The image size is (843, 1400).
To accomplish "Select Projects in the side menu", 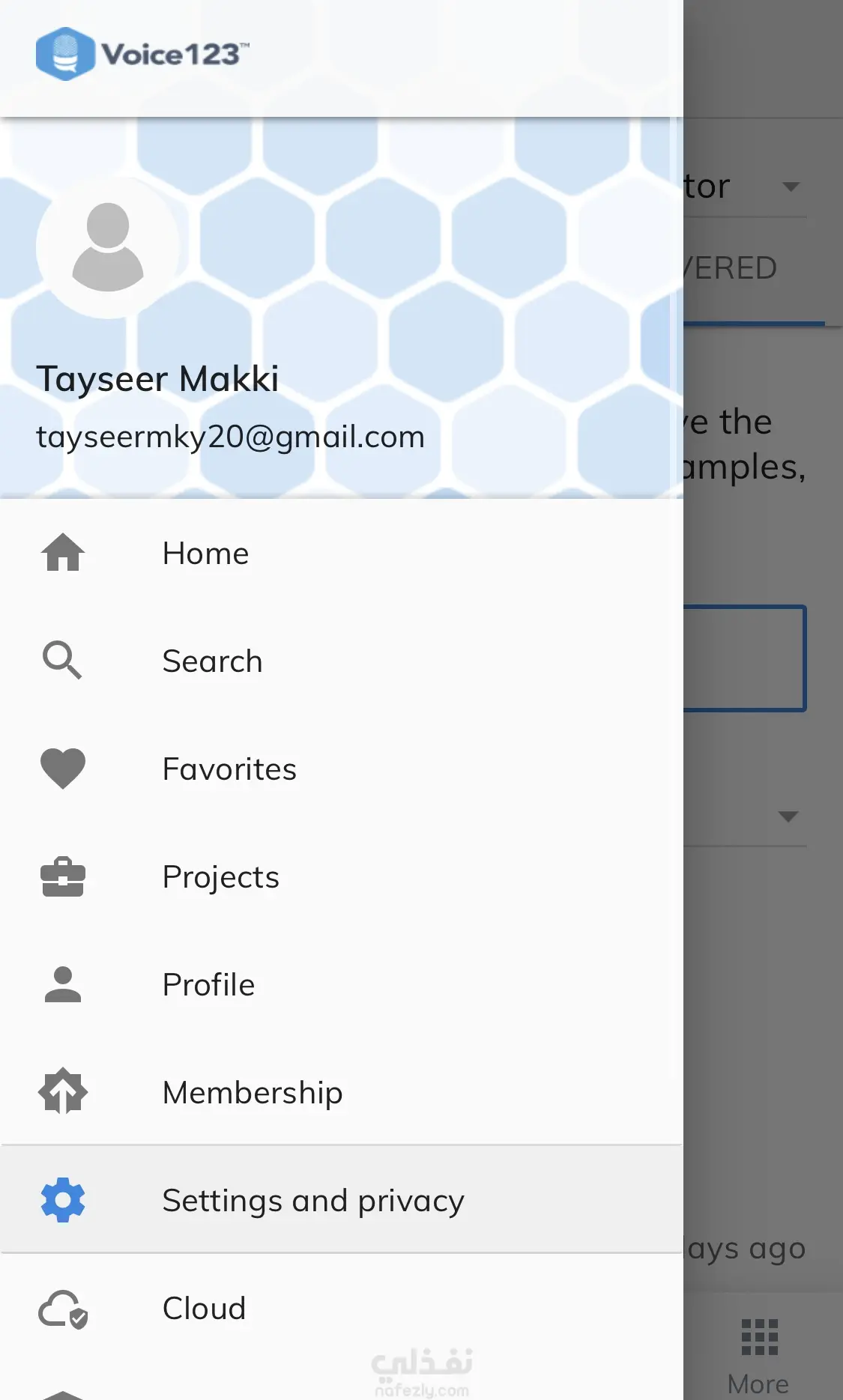I will tap(220, 877).
